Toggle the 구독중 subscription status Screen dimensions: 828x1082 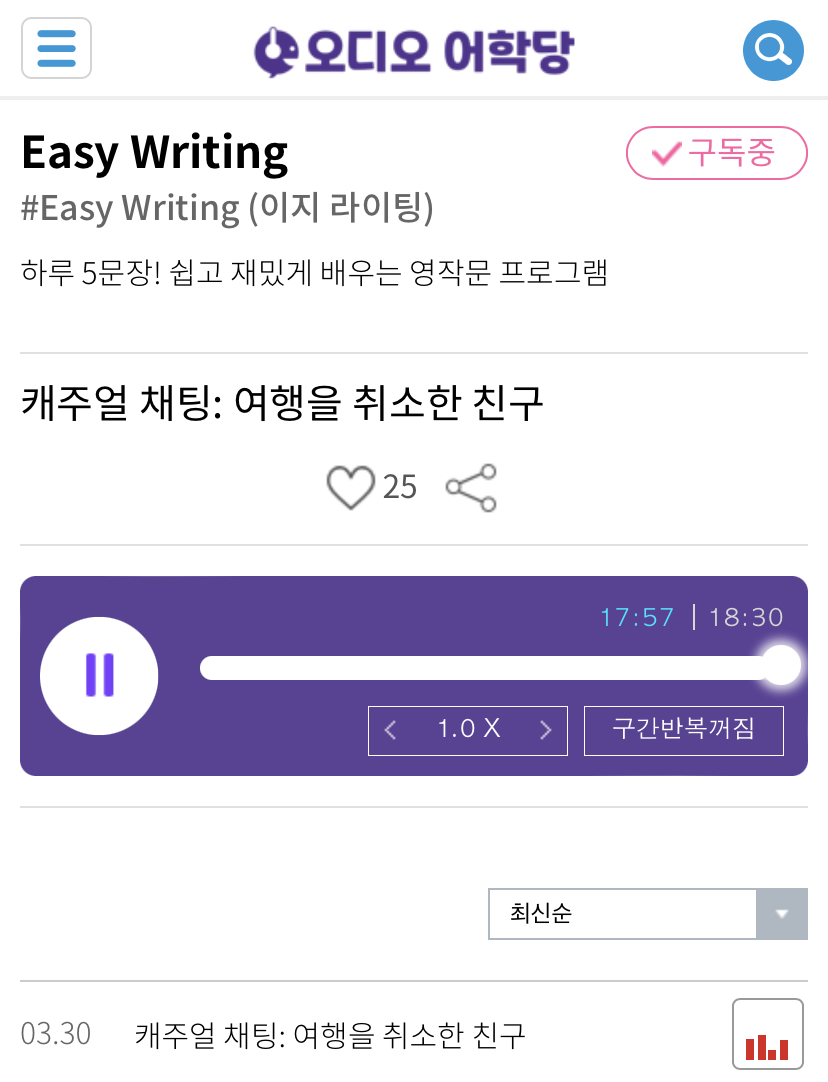click(716, 153)
